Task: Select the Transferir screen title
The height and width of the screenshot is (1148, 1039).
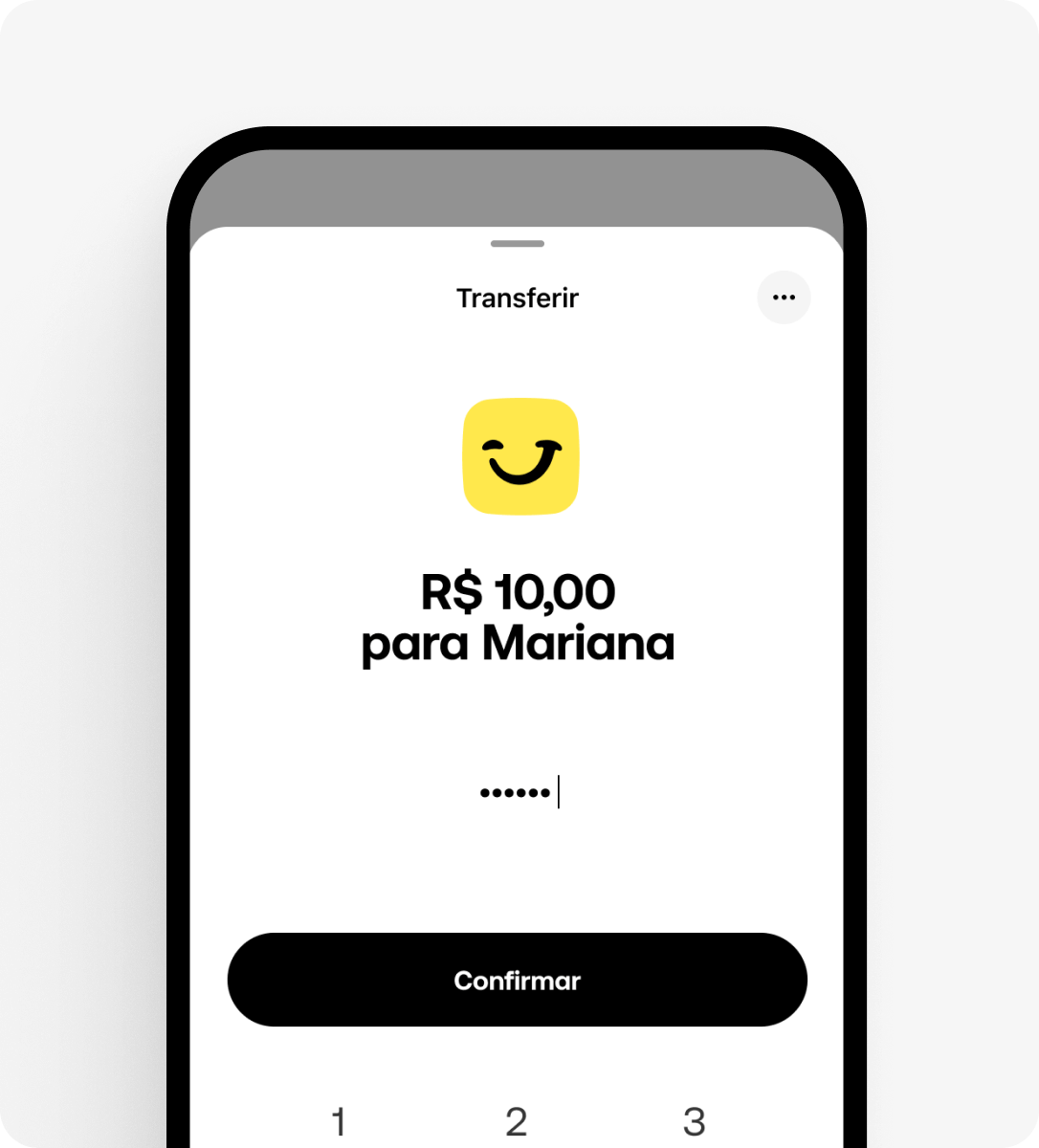Action: coord(517,298)
